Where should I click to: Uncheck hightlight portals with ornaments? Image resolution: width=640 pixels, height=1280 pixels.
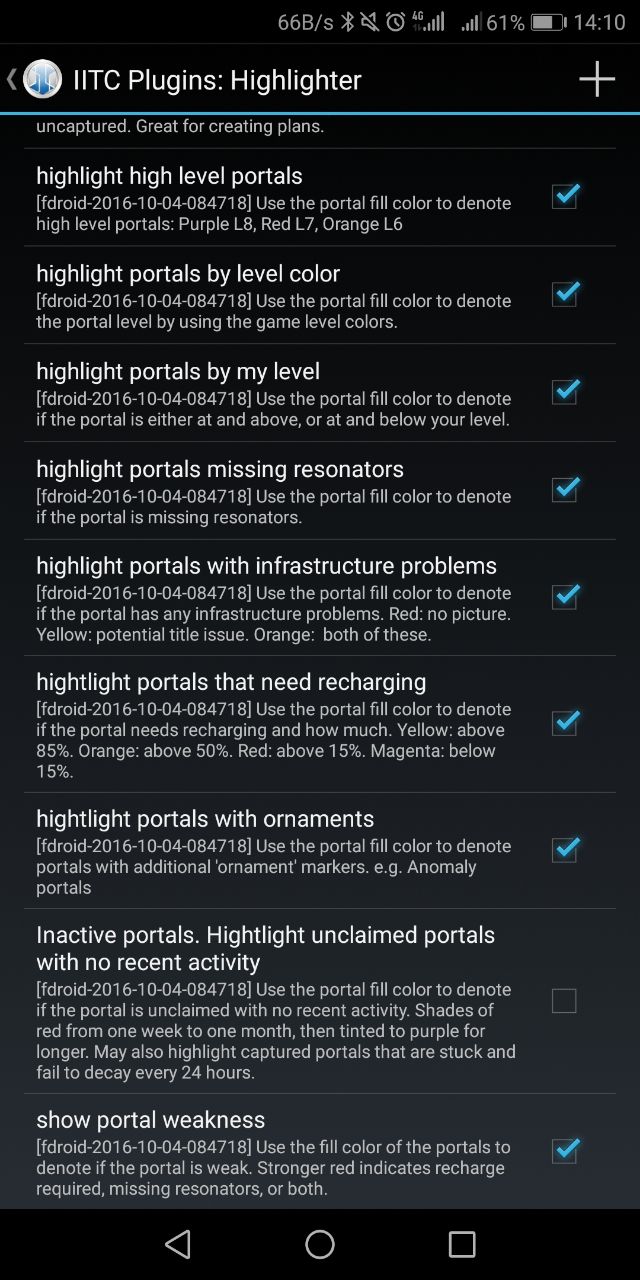point(564,850)
